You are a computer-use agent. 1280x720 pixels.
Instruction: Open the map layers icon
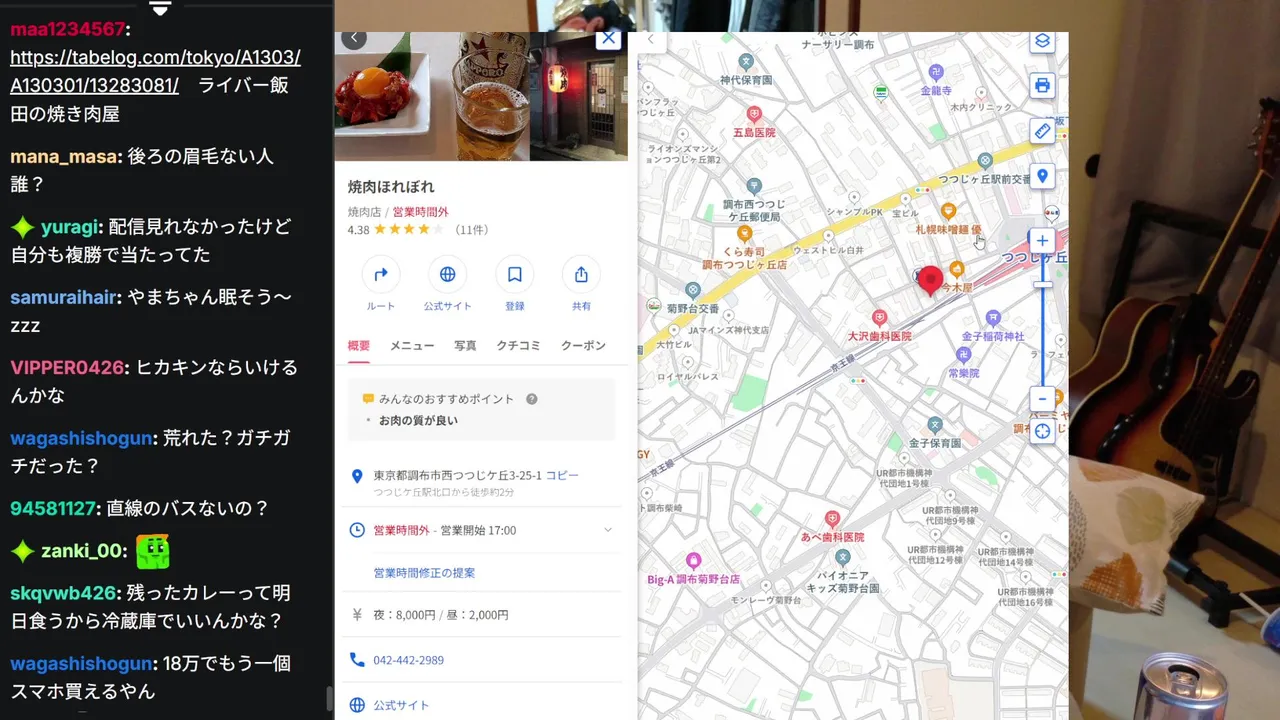(x=1042, y=42)
